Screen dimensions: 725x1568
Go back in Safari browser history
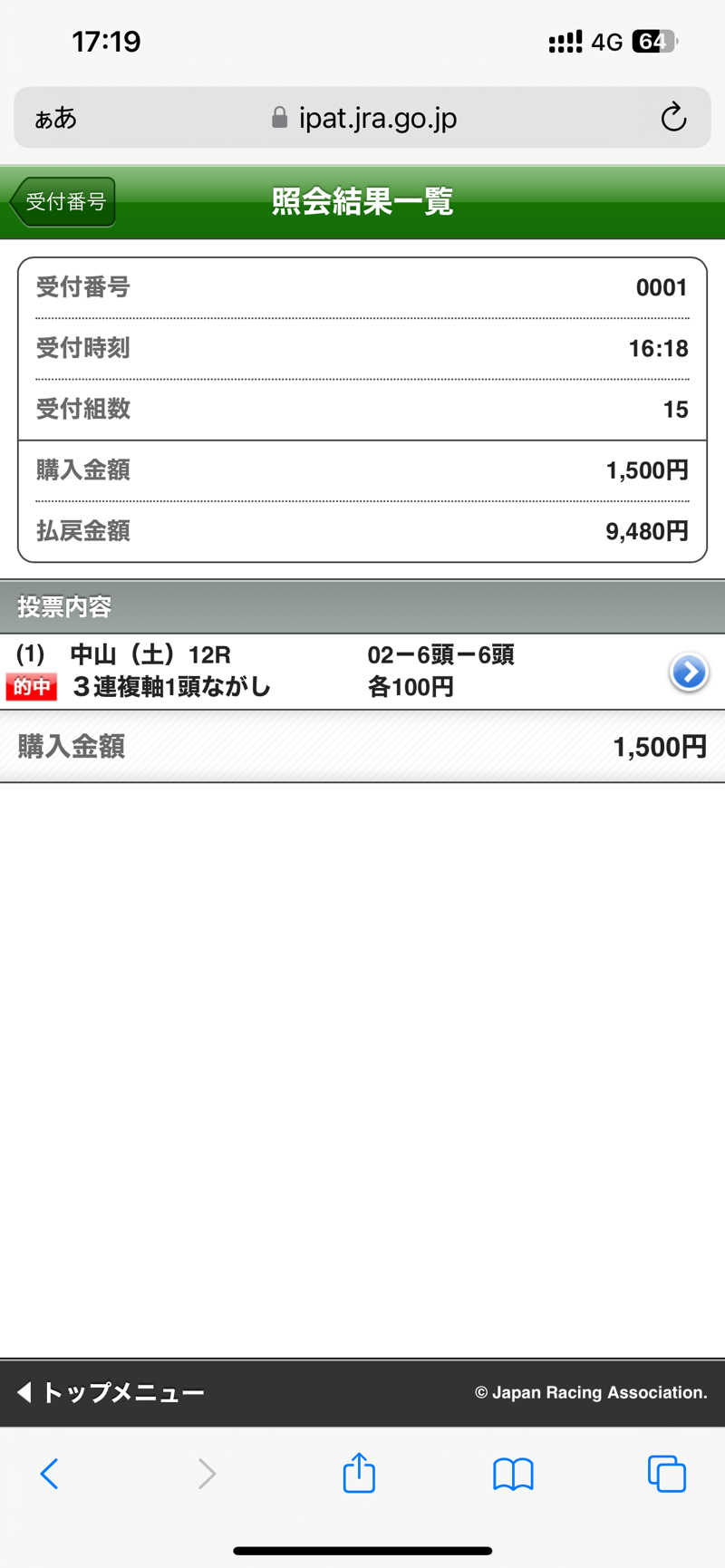point(50,1474)
